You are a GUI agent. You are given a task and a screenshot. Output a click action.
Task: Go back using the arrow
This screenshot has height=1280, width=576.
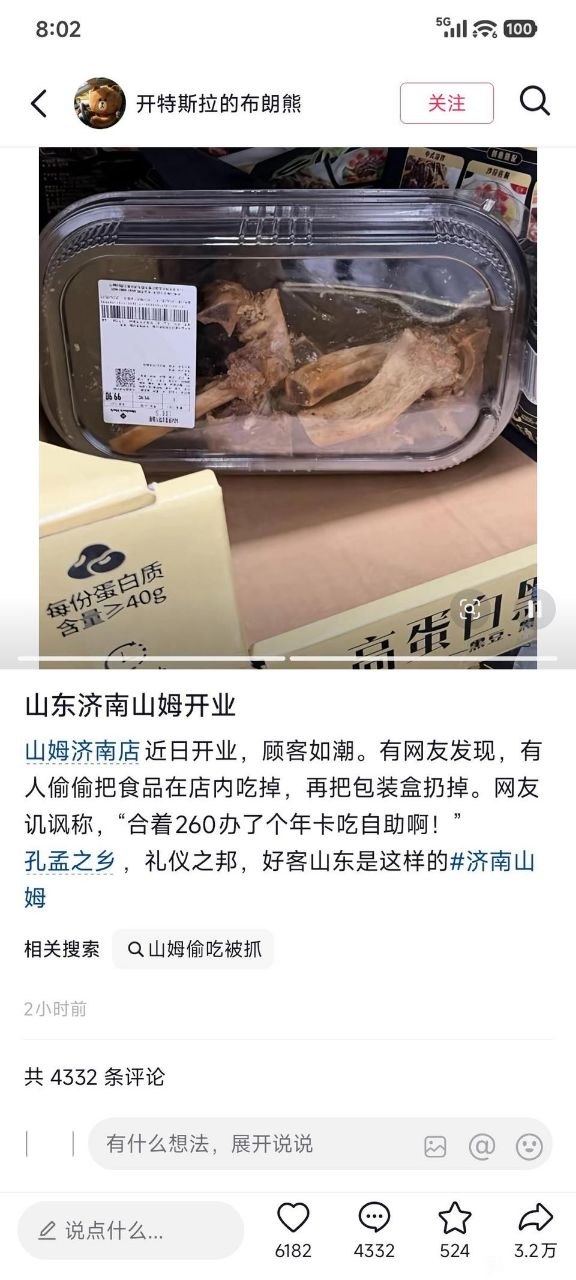(x=39, y=103)
